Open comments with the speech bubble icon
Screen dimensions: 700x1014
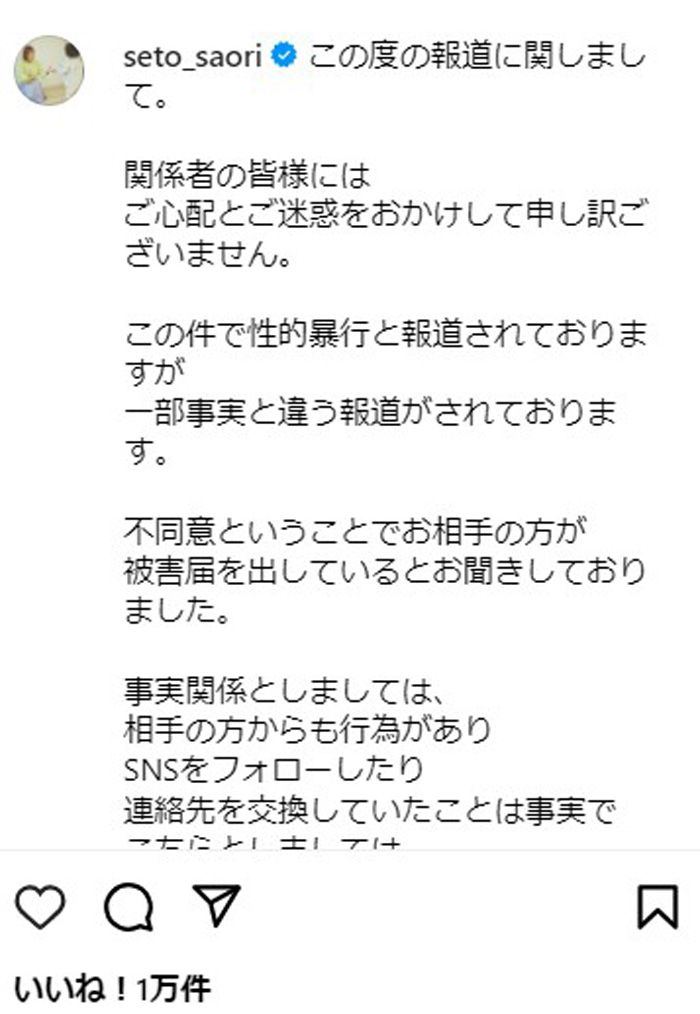tap(129, 907)
